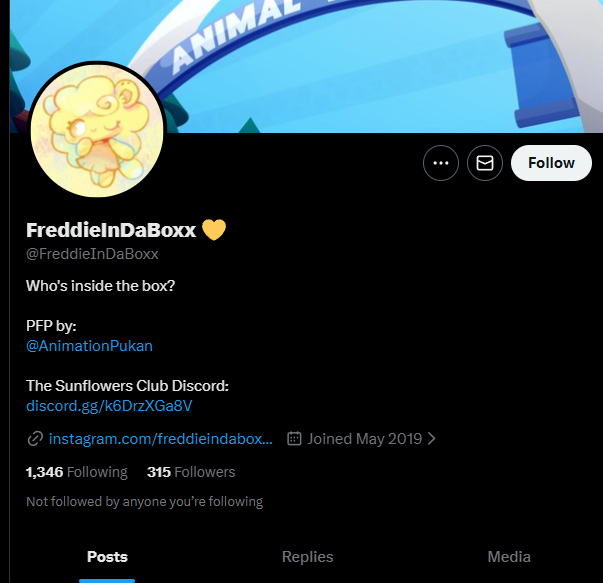Visit the instagram.com/freddieindabox link
The width and height of the screenshot is (603, 583).
point(160,438)
